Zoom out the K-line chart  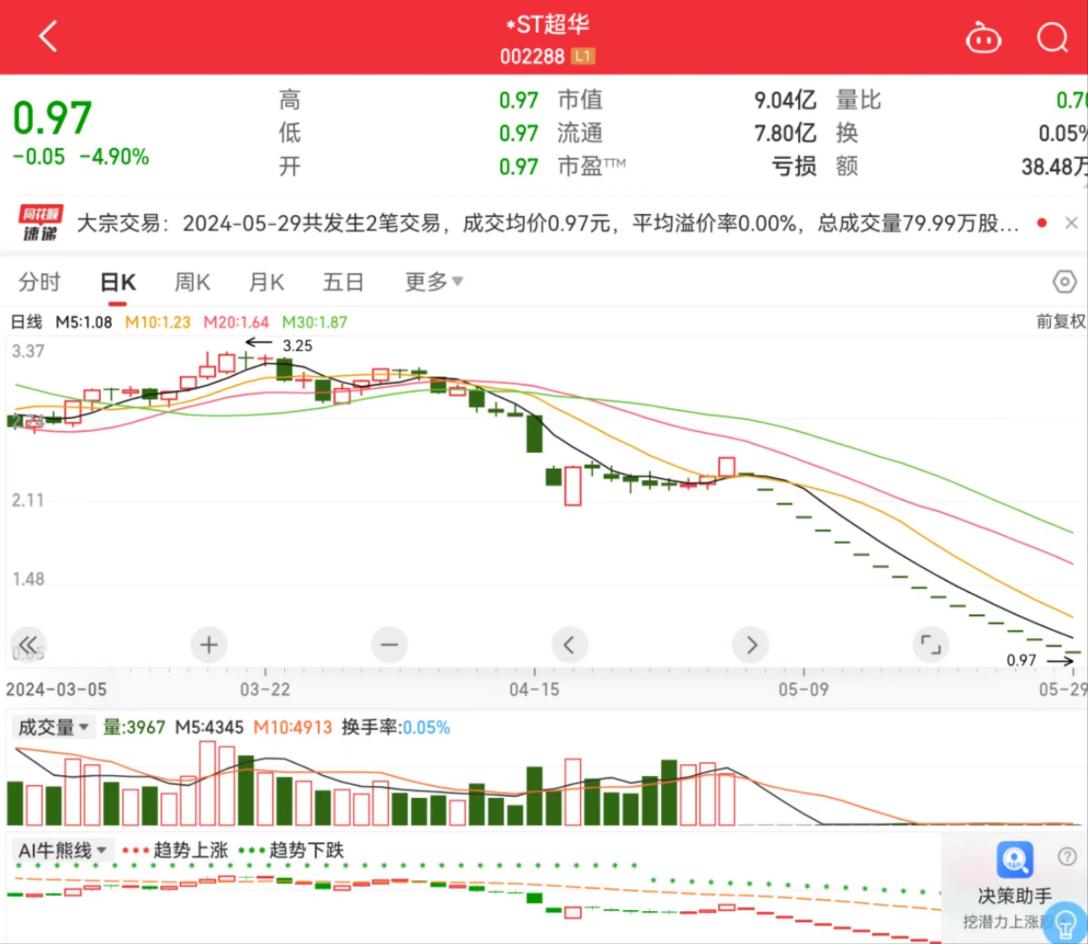point(389,644)
